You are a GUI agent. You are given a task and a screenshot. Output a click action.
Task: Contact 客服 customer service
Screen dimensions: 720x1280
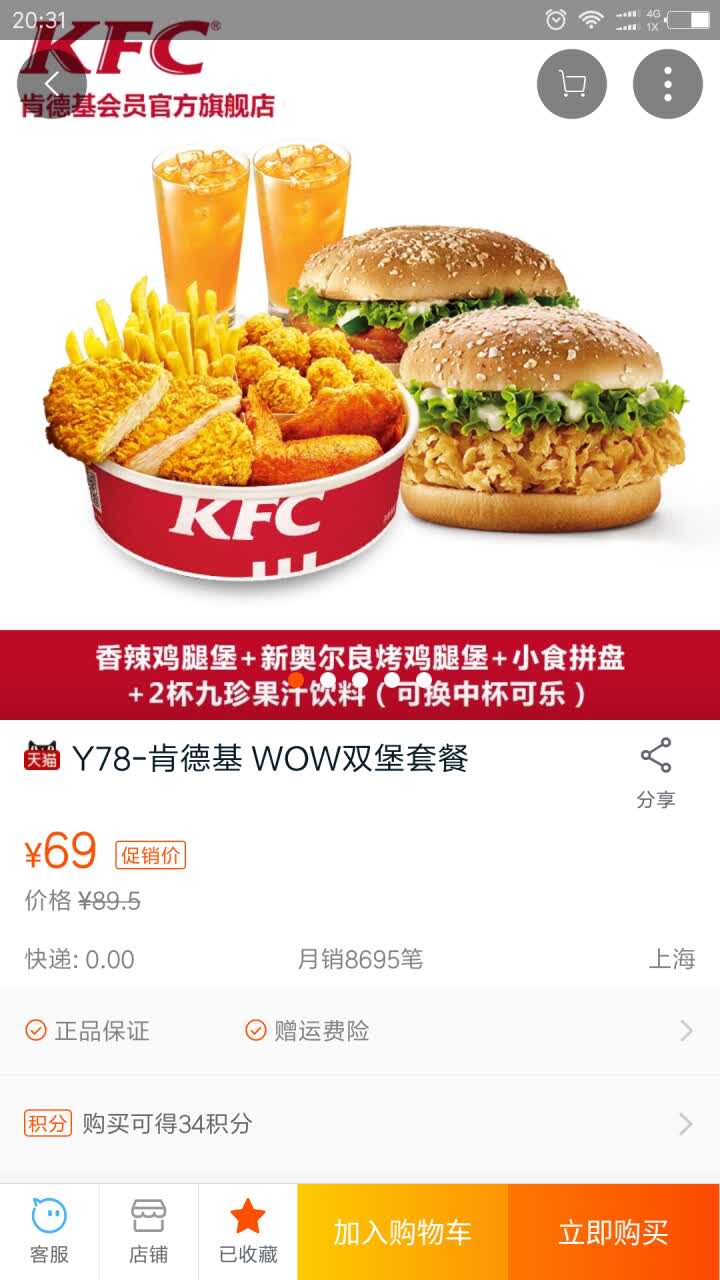[x=49, y=1232]
